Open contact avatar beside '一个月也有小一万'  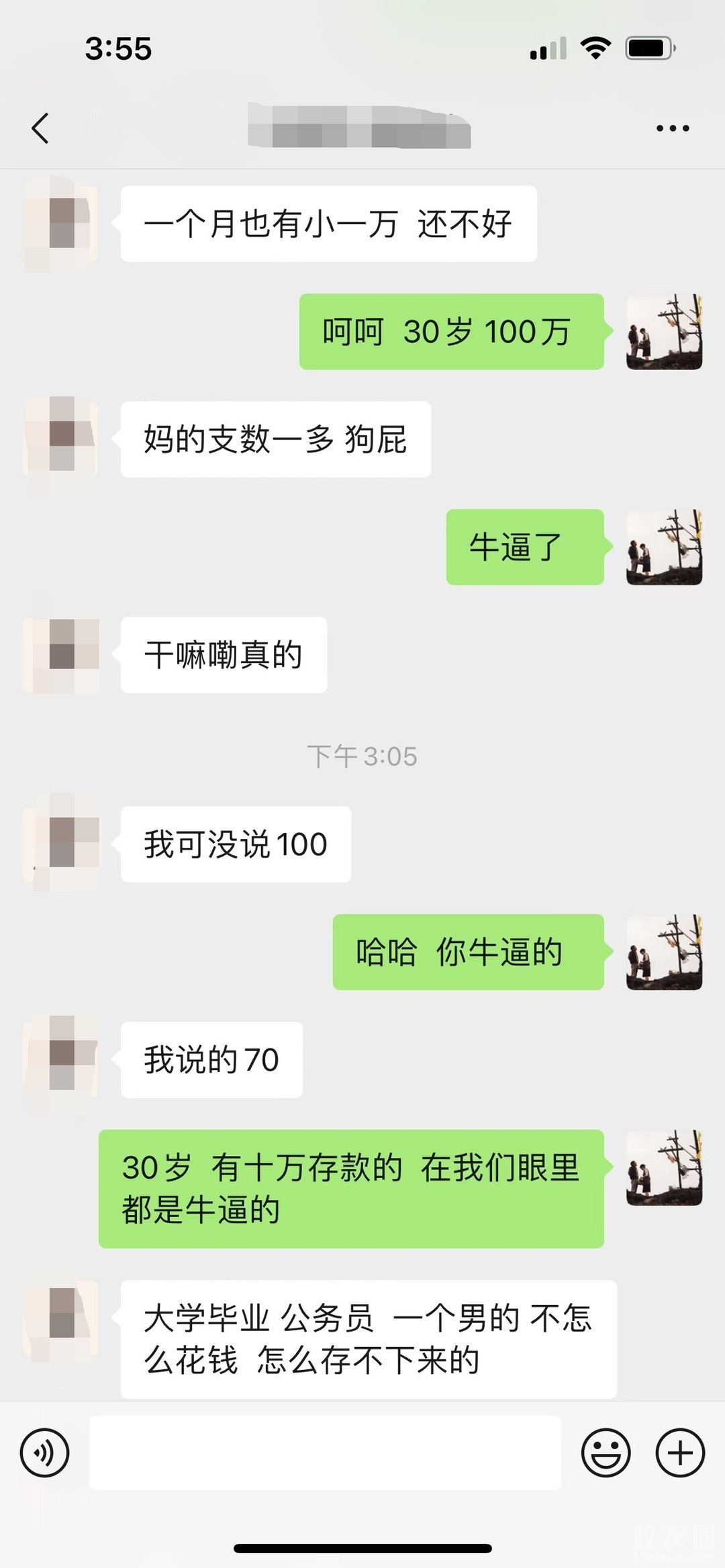pyautogui.click(x=62, y=224)
